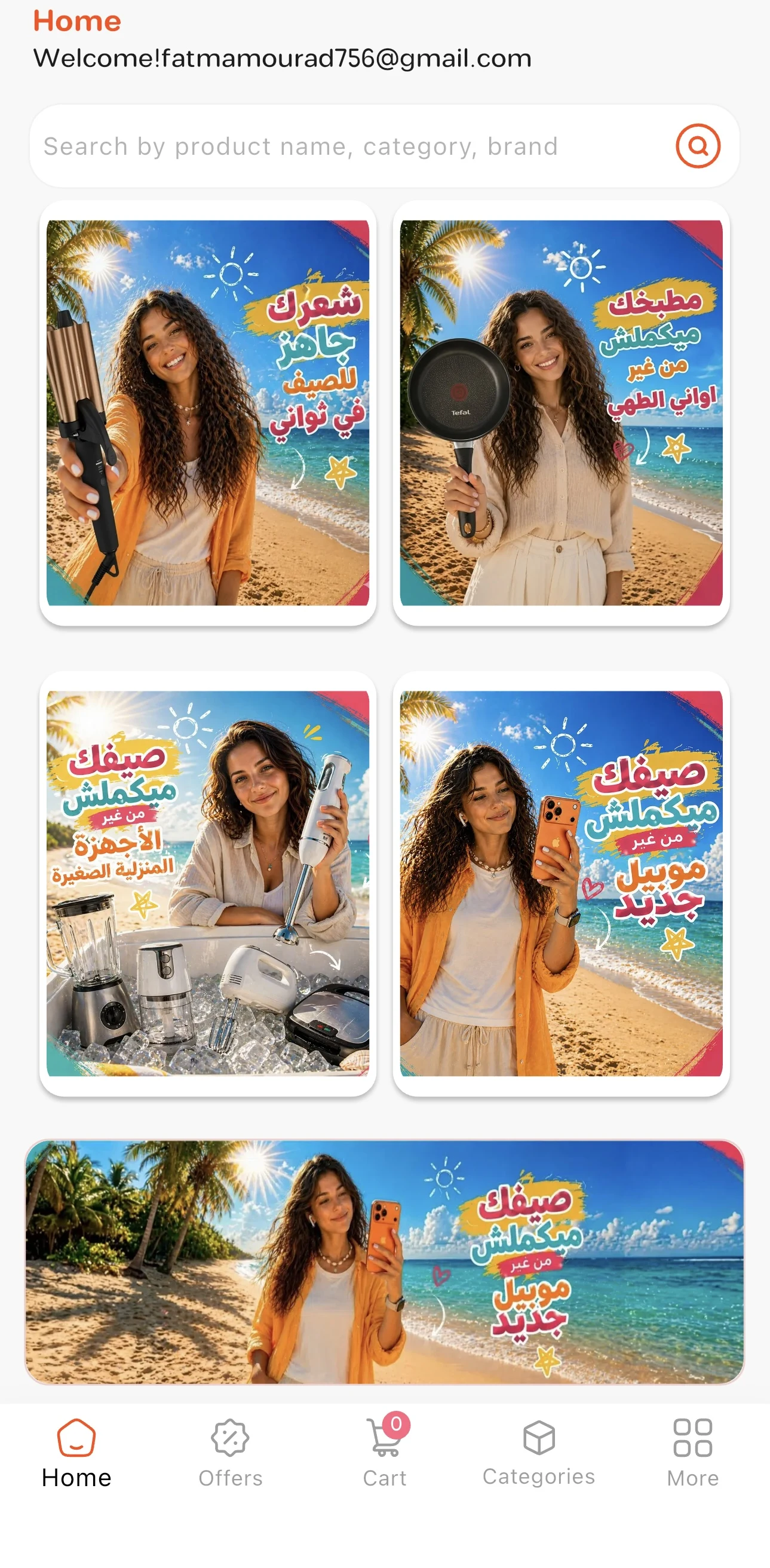Open the orange phone new mobile card

point(561,884)
